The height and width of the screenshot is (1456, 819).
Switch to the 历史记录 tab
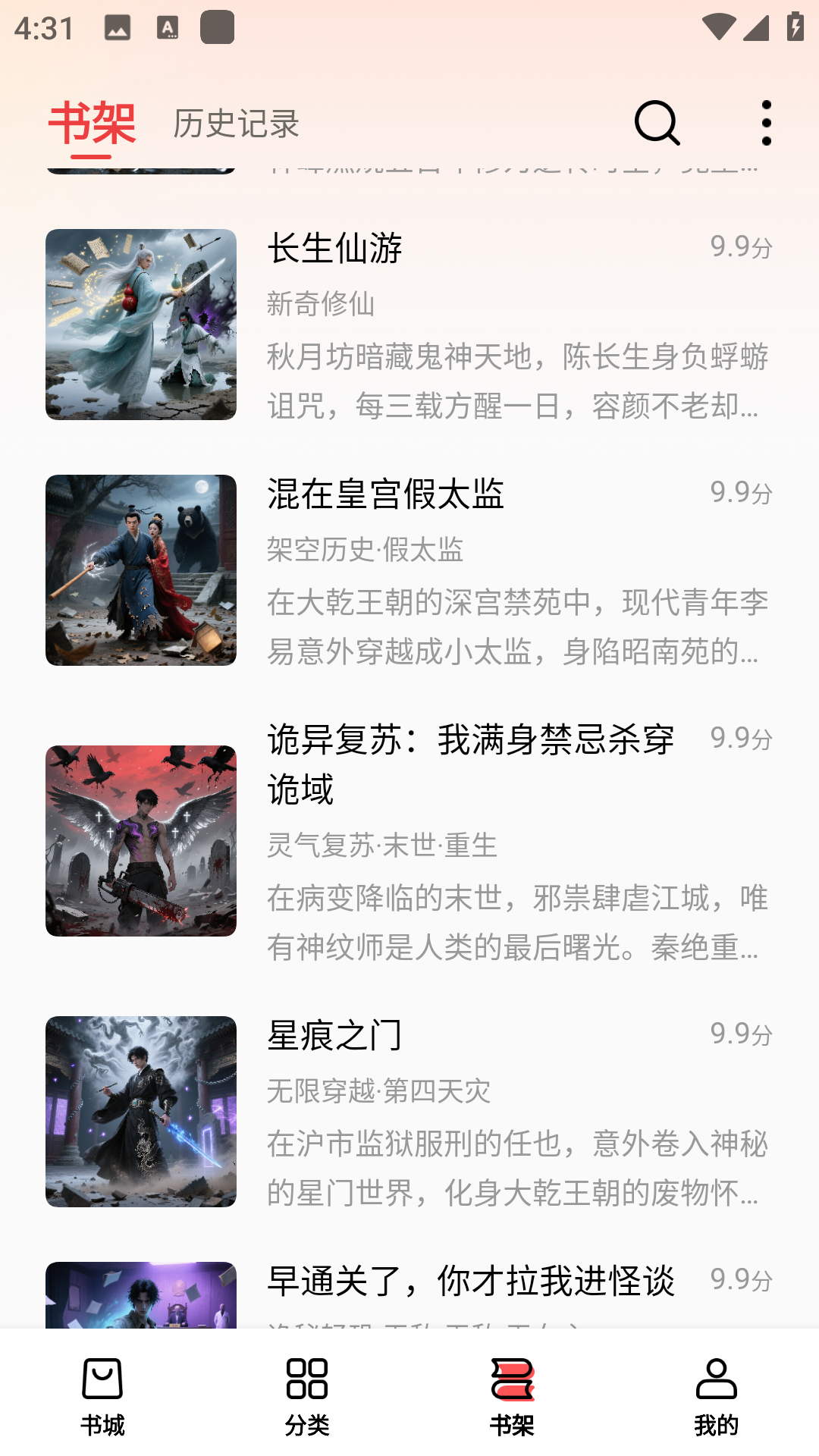tap(235, 125)
